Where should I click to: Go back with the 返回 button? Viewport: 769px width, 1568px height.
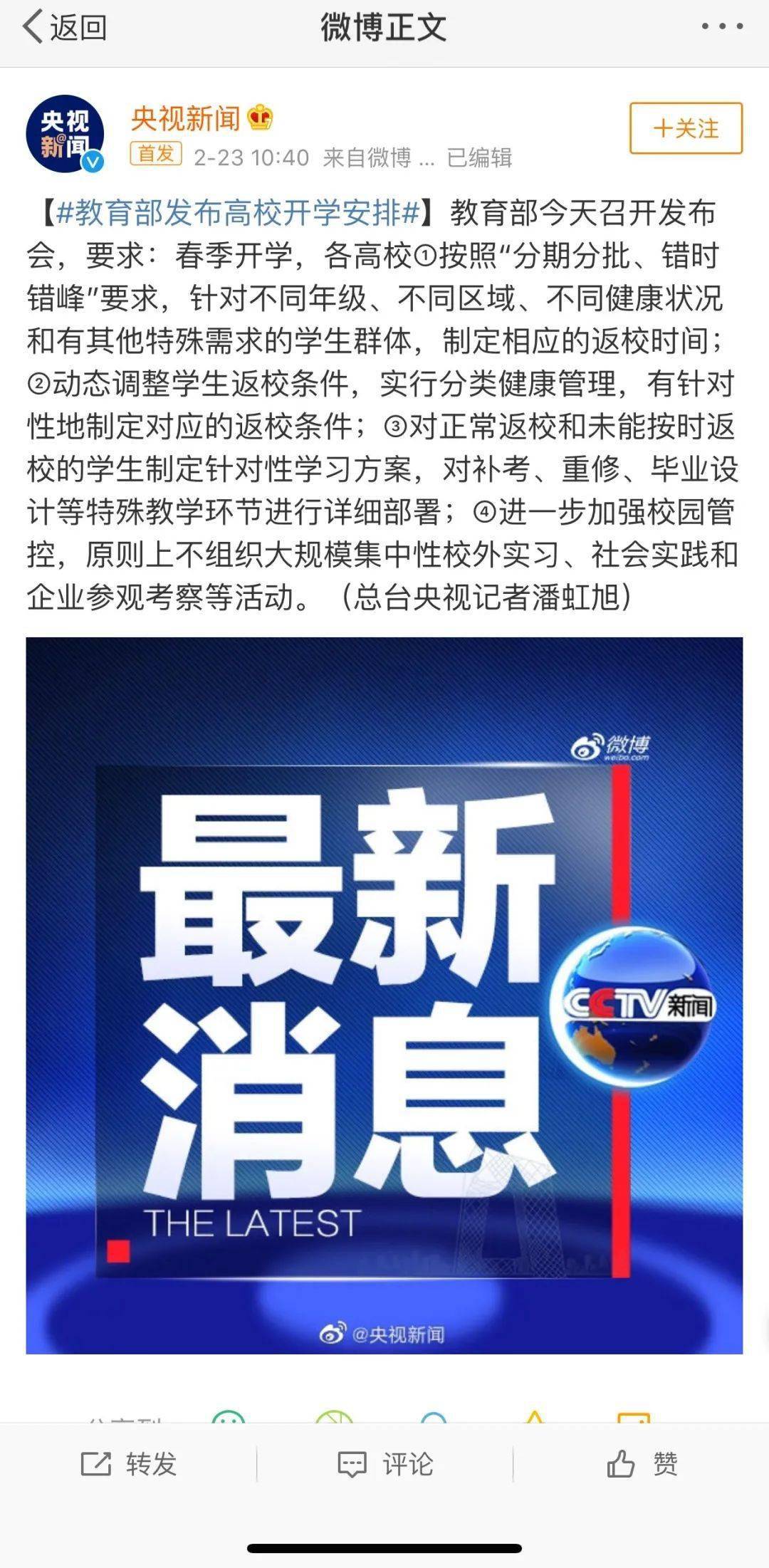pos(64,27)
